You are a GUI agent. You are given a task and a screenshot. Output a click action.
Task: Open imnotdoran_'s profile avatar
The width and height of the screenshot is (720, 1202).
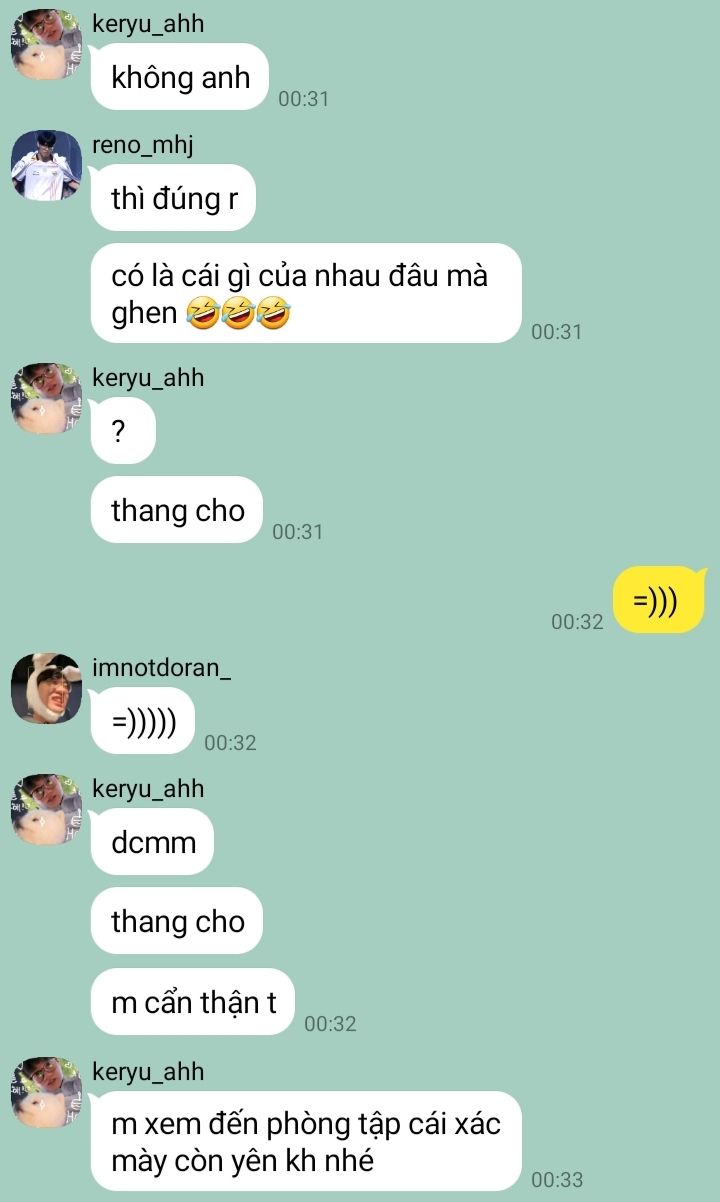pos(46,689)
